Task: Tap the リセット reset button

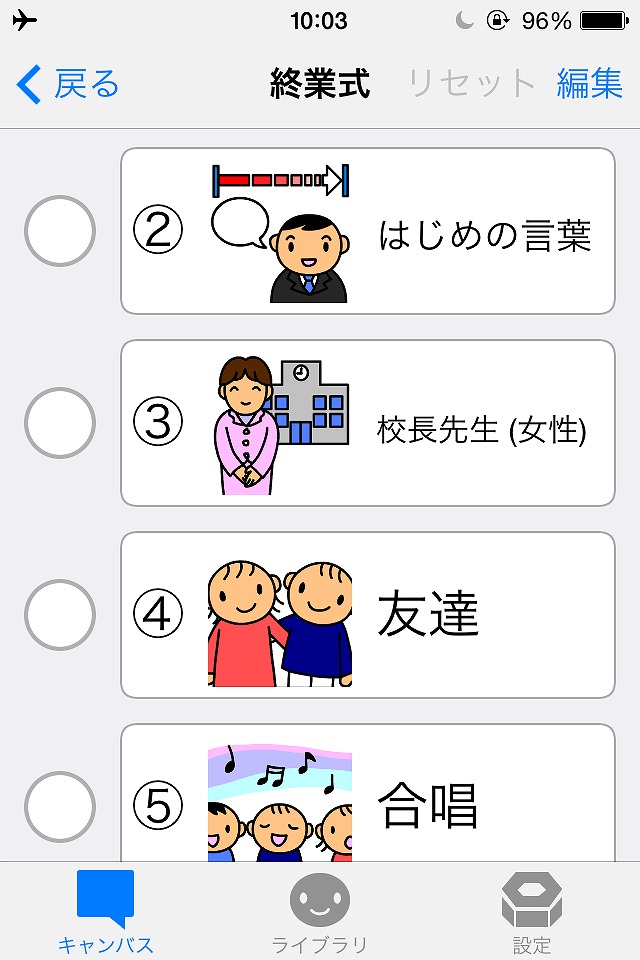Action: click(471, 85)
